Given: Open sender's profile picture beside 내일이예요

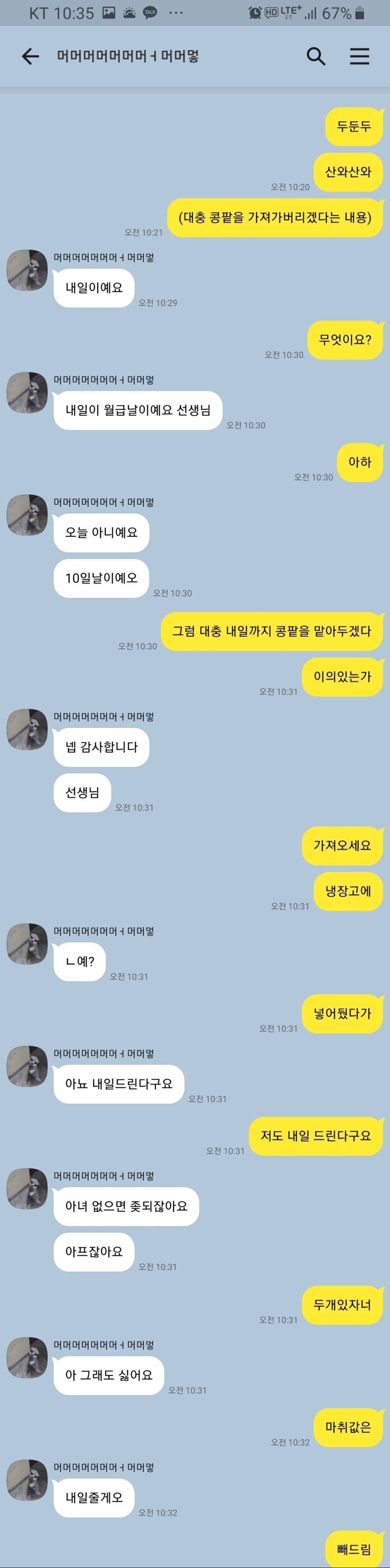Looking at the screenshot, I should click(27, 269).
